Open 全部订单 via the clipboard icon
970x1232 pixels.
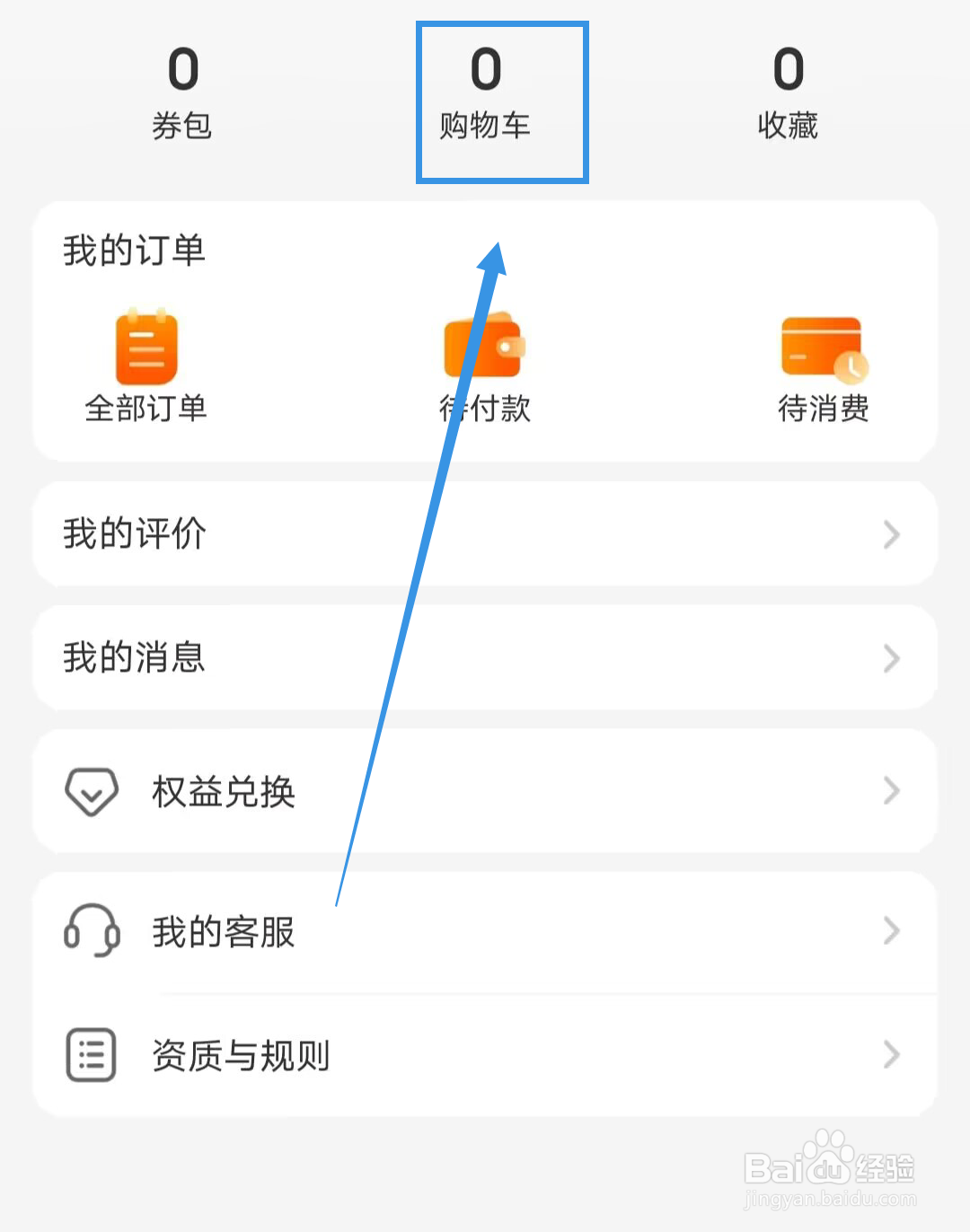(146, 346)
